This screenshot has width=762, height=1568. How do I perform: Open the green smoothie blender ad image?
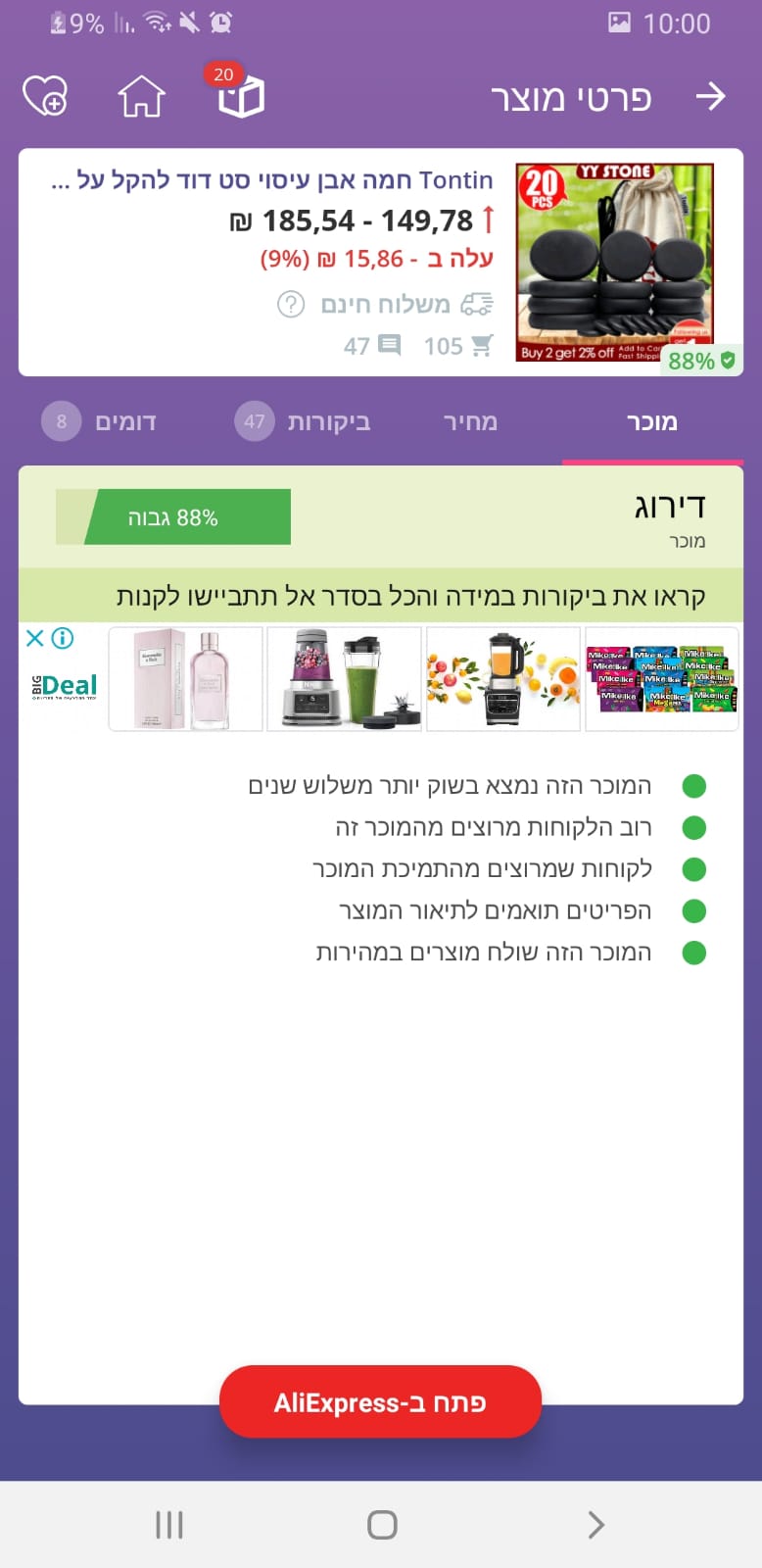[344, 679]
